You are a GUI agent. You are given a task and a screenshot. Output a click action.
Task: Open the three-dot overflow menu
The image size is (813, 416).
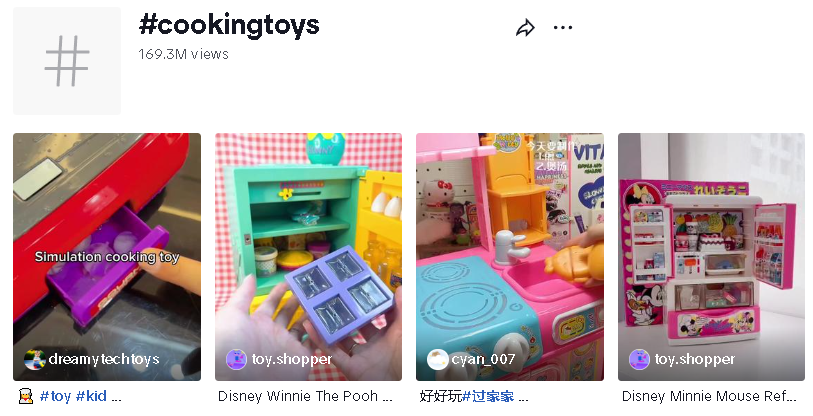[x=563, y=28]
